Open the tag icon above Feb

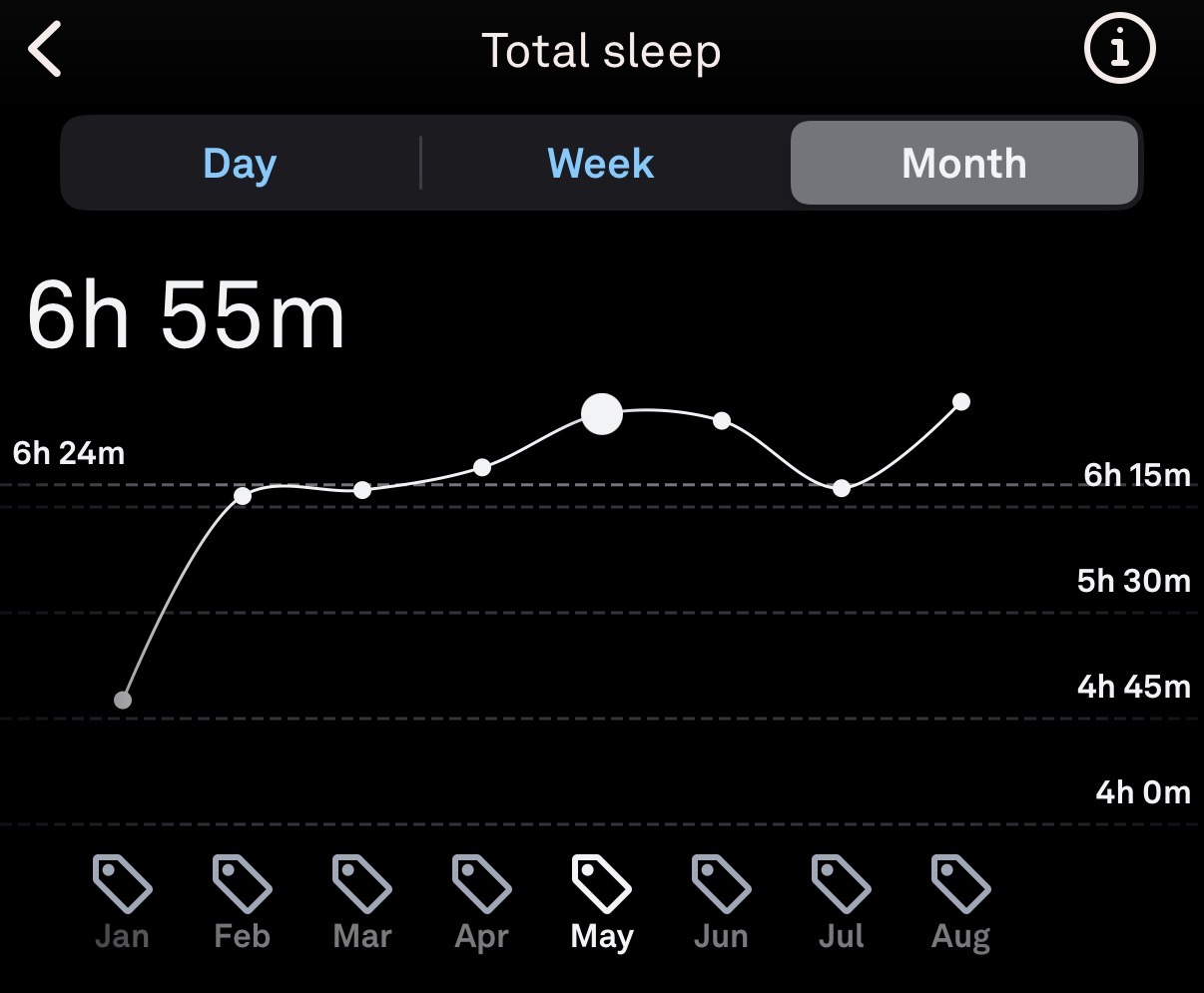pyautogui.click(x=243, y=883)
